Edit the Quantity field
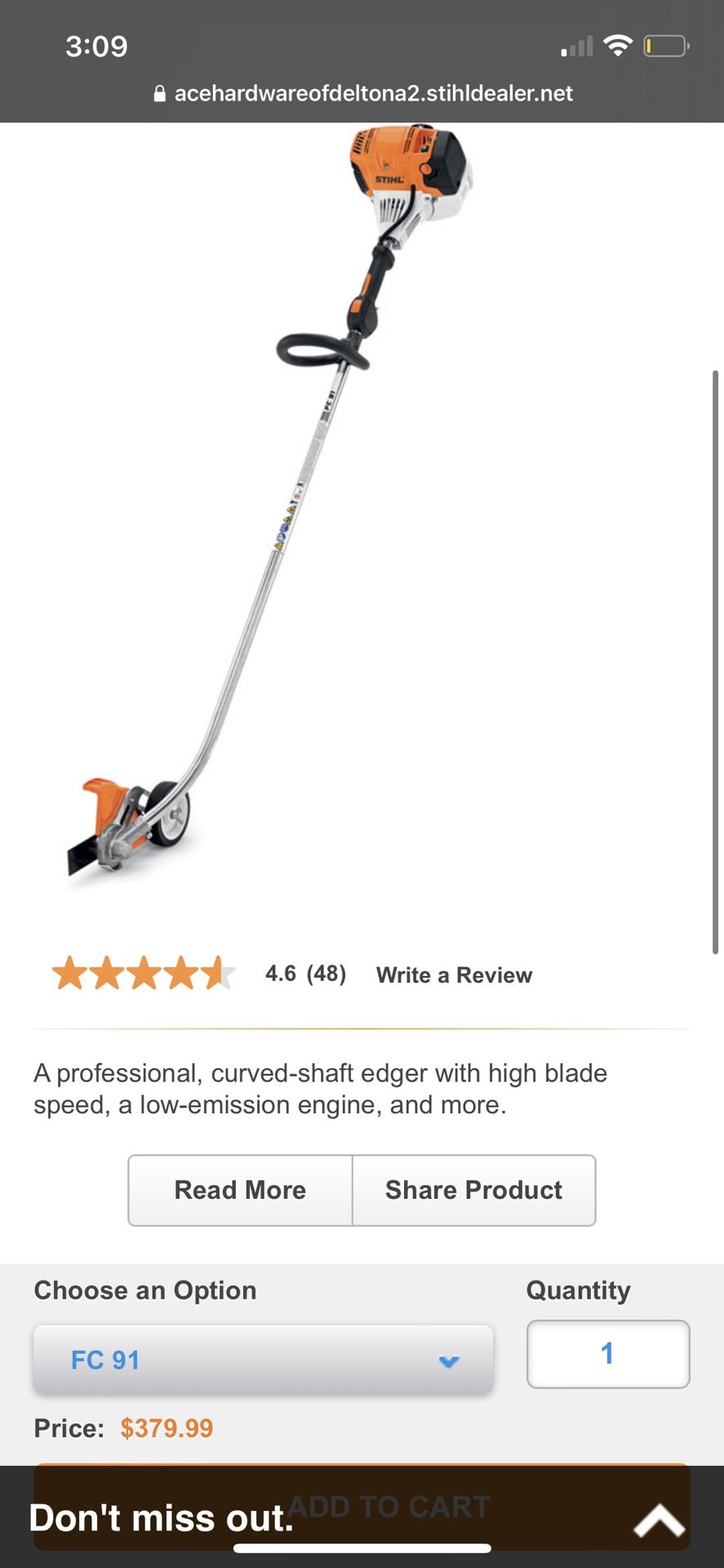 tap(608, 1354)
